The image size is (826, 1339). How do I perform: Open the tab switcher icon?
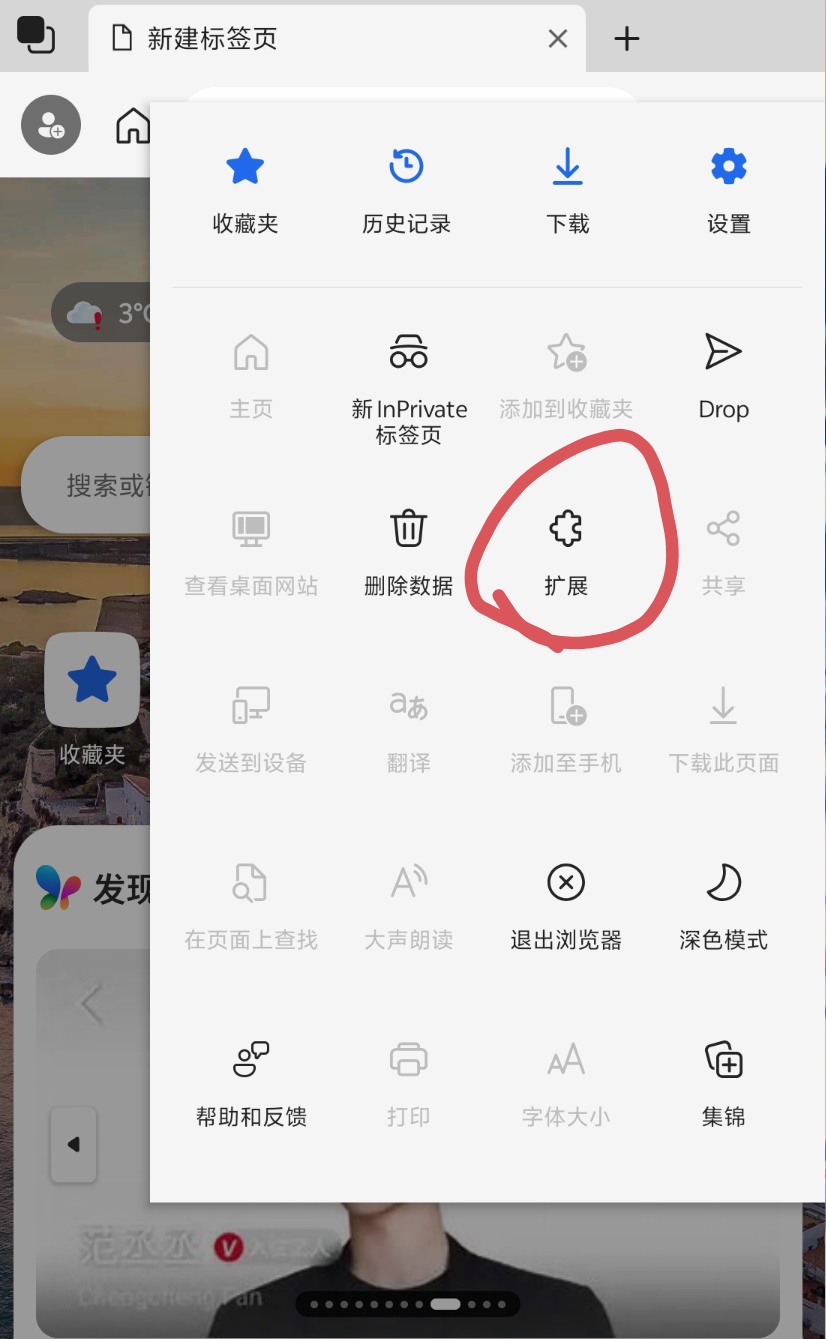click(x=36, y=36)
